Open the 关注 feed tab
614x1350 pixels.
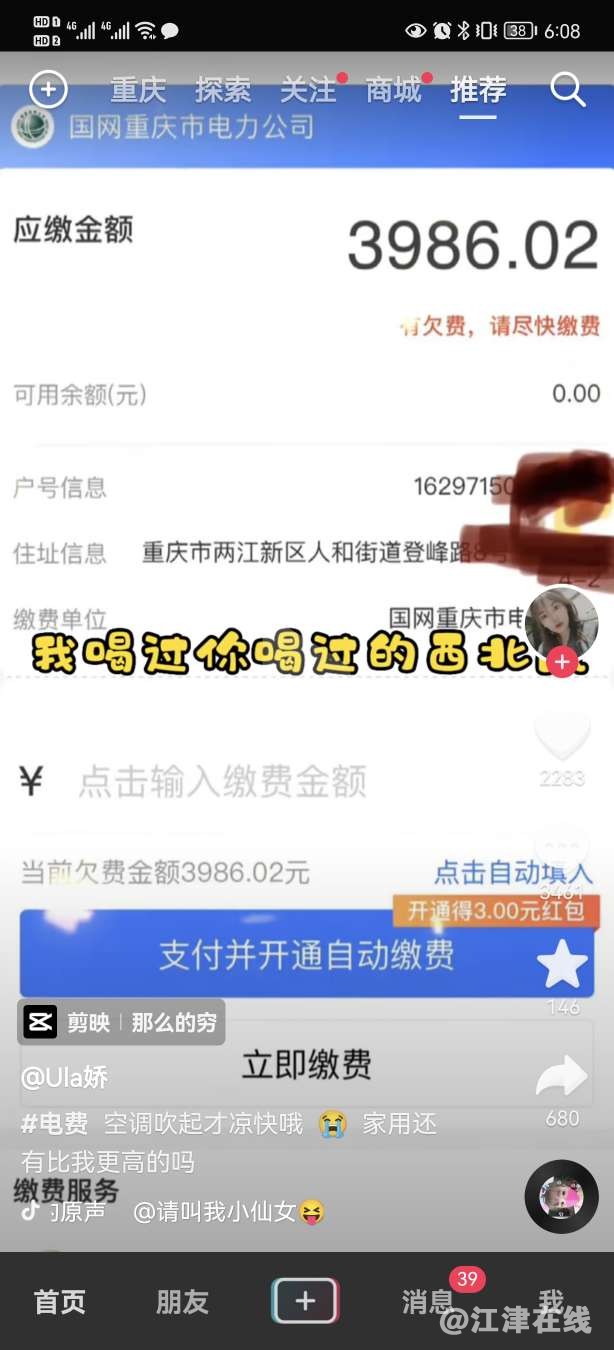point(308,90)
